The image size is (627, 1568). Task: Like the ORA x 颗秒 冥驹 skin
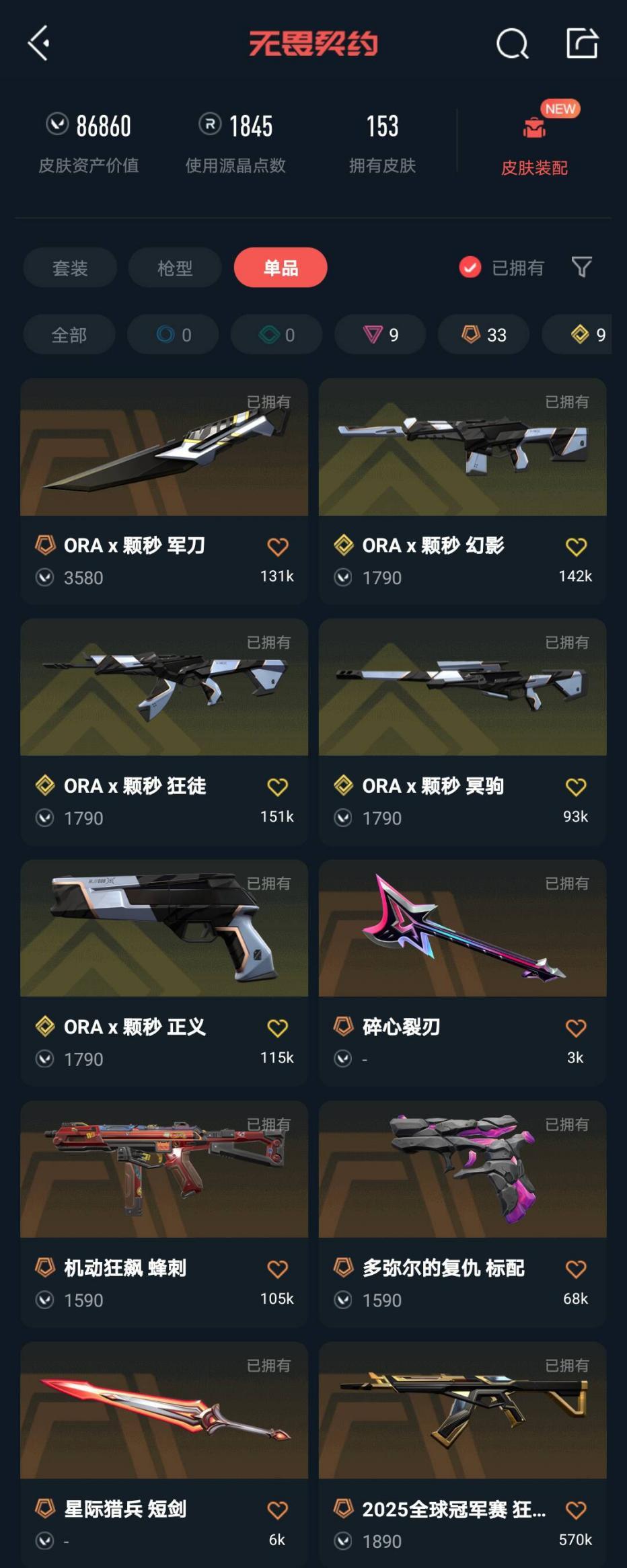pyautogui.click(x=576, y=787)
